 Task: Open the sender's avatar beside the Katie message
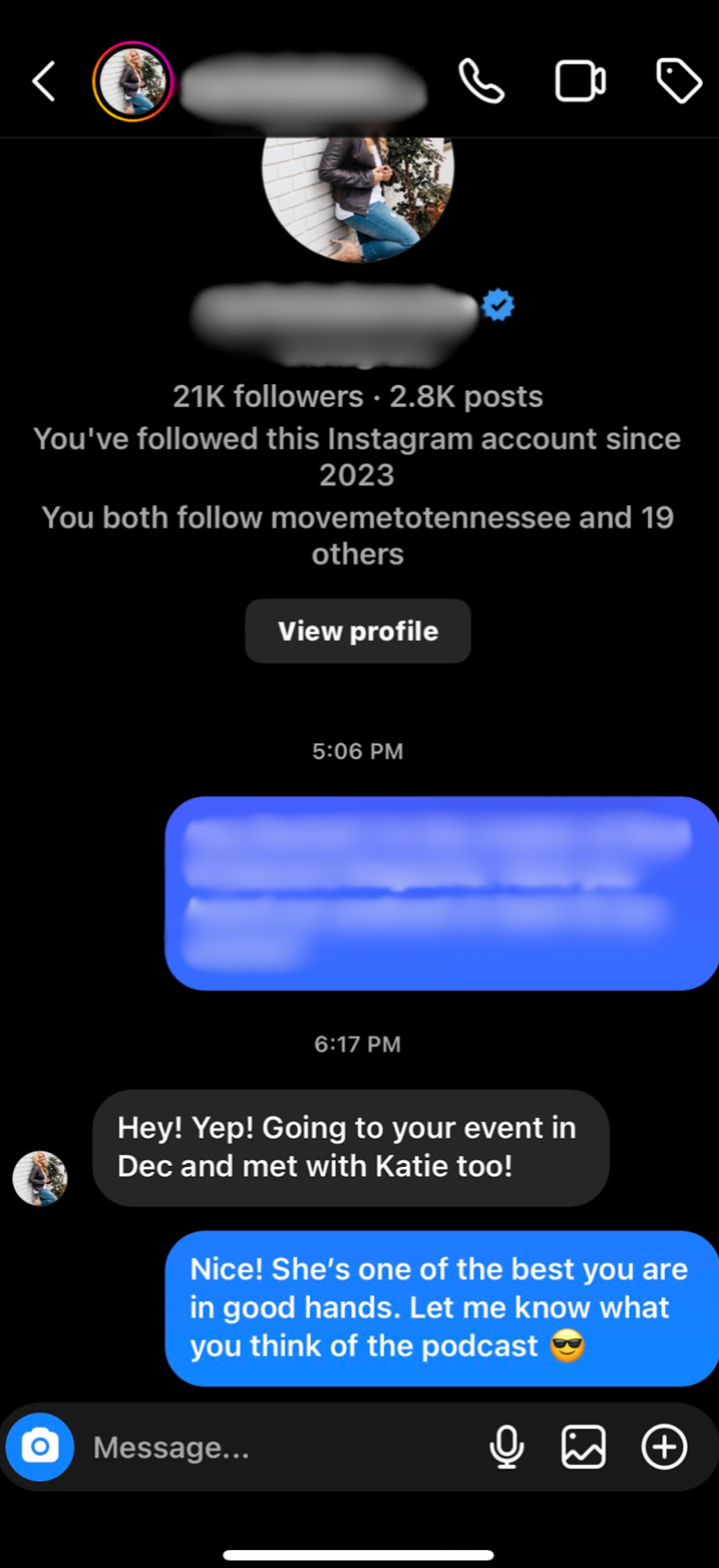click(x=40, y=1177)
